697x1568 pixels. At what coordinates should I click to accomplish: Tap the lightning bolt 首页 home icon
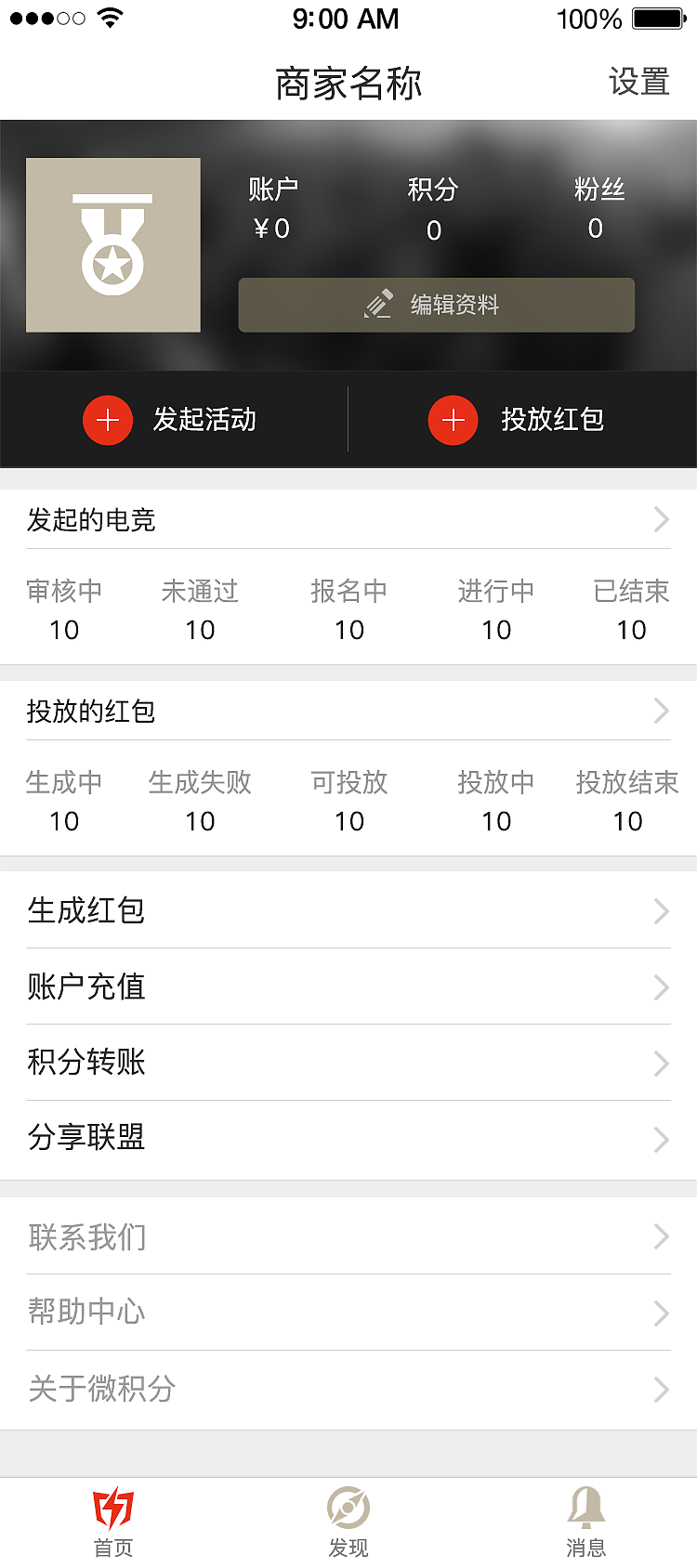tap(112, 1509)
